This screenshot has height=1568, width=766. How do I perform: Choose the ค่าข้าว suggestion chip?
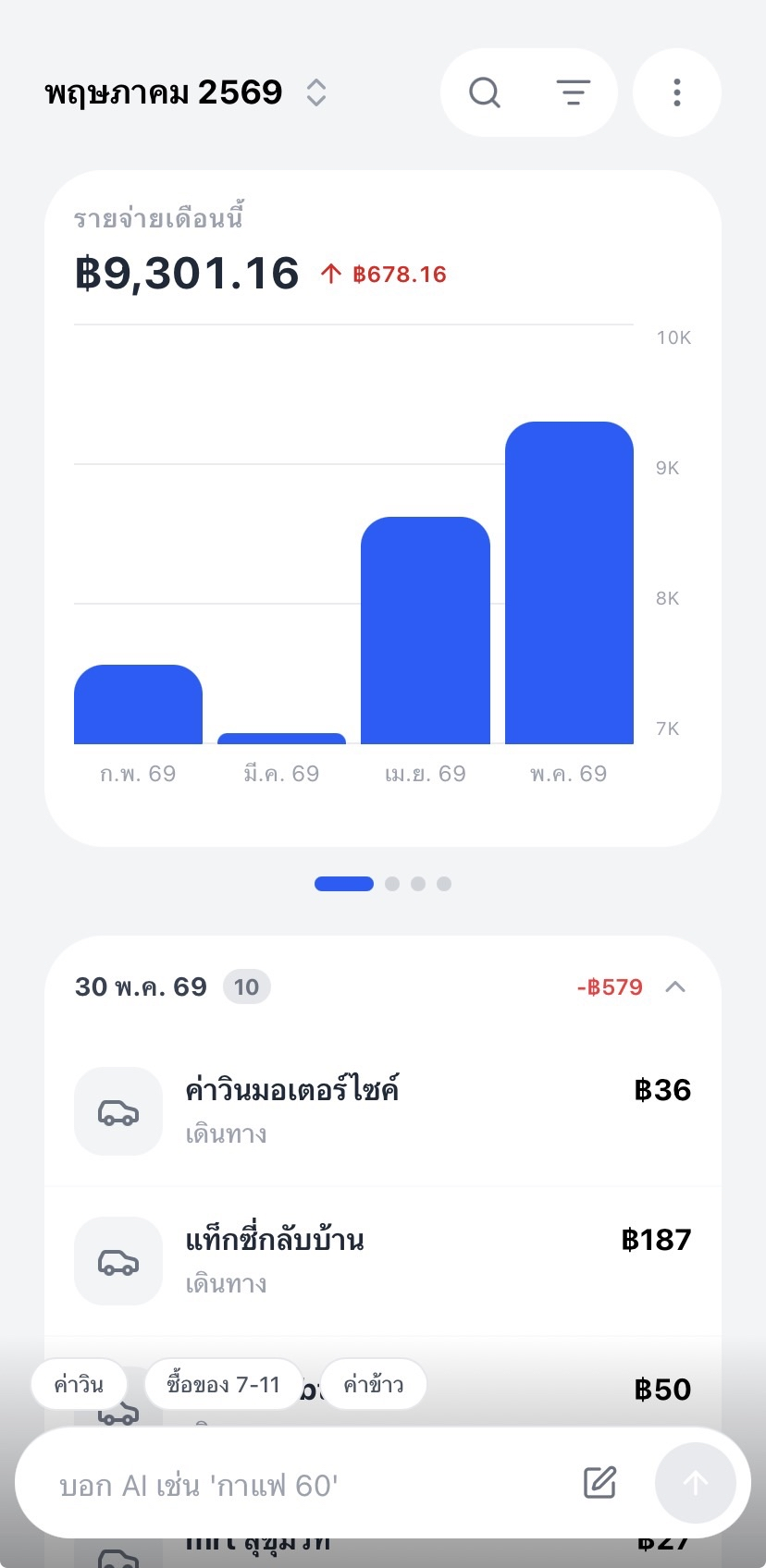(x=374, y=1384)
